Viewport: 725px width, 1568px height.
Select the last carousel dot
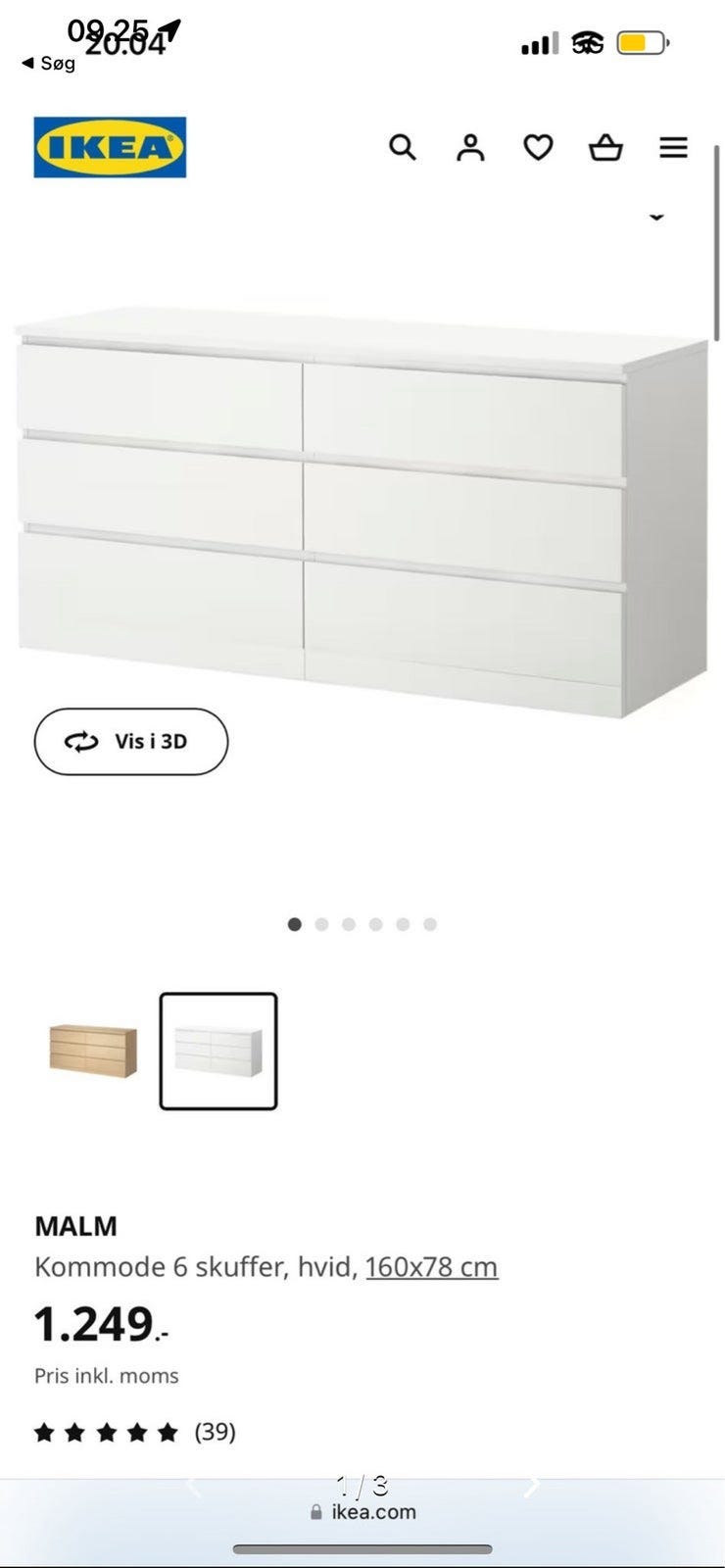point(428,923)
